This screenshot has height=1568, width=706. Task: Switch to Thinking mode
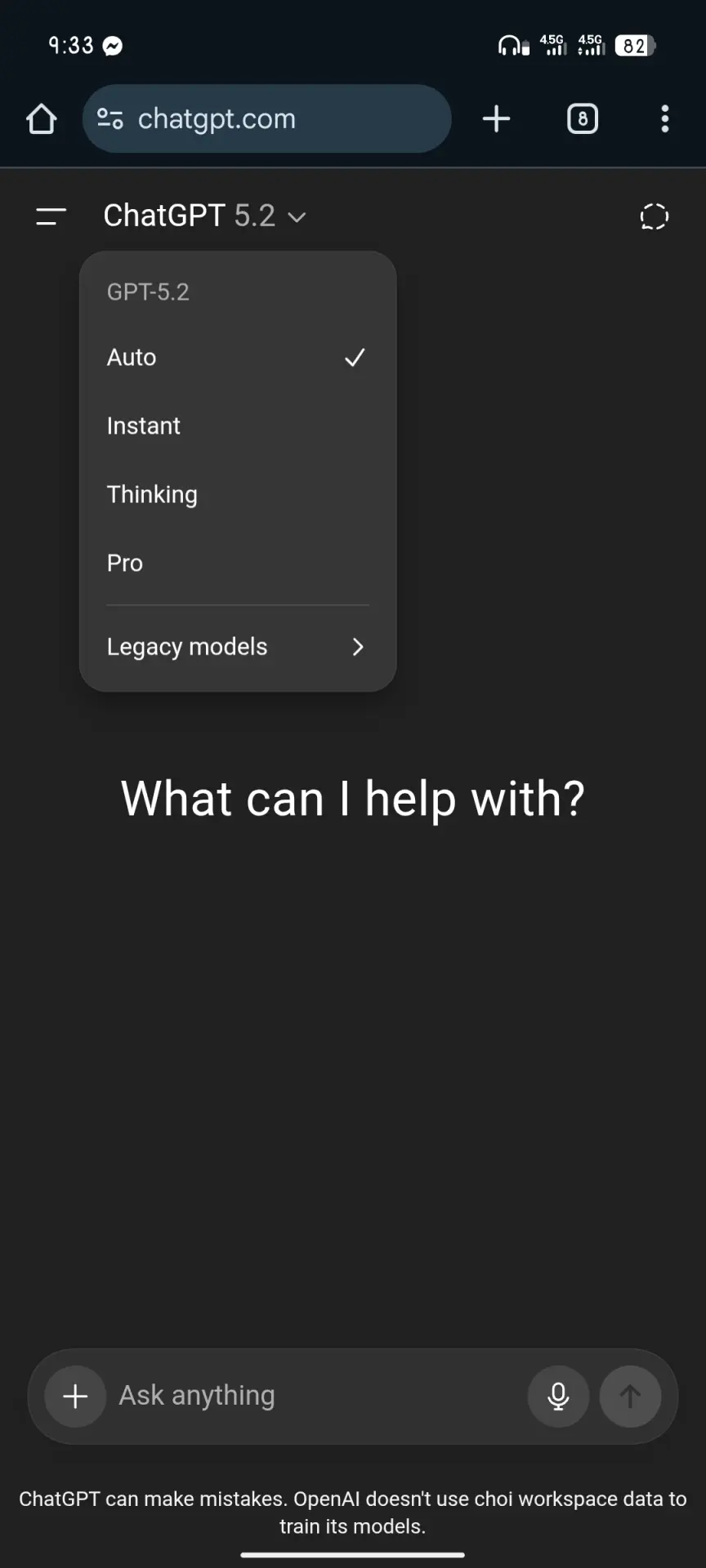pos(238,495)
